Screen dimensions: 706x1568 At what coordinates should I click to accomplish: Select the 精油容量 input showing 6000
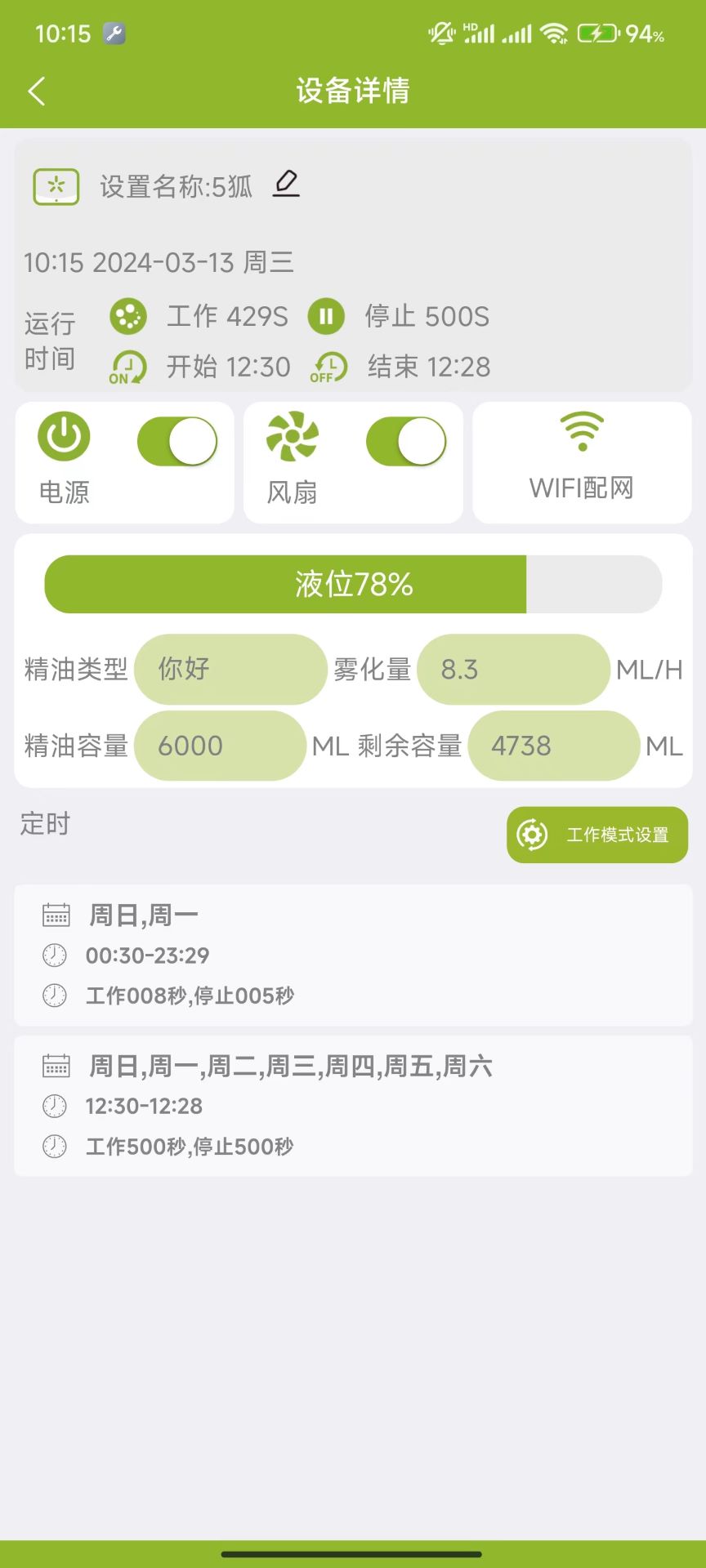[x=220, y=746]
